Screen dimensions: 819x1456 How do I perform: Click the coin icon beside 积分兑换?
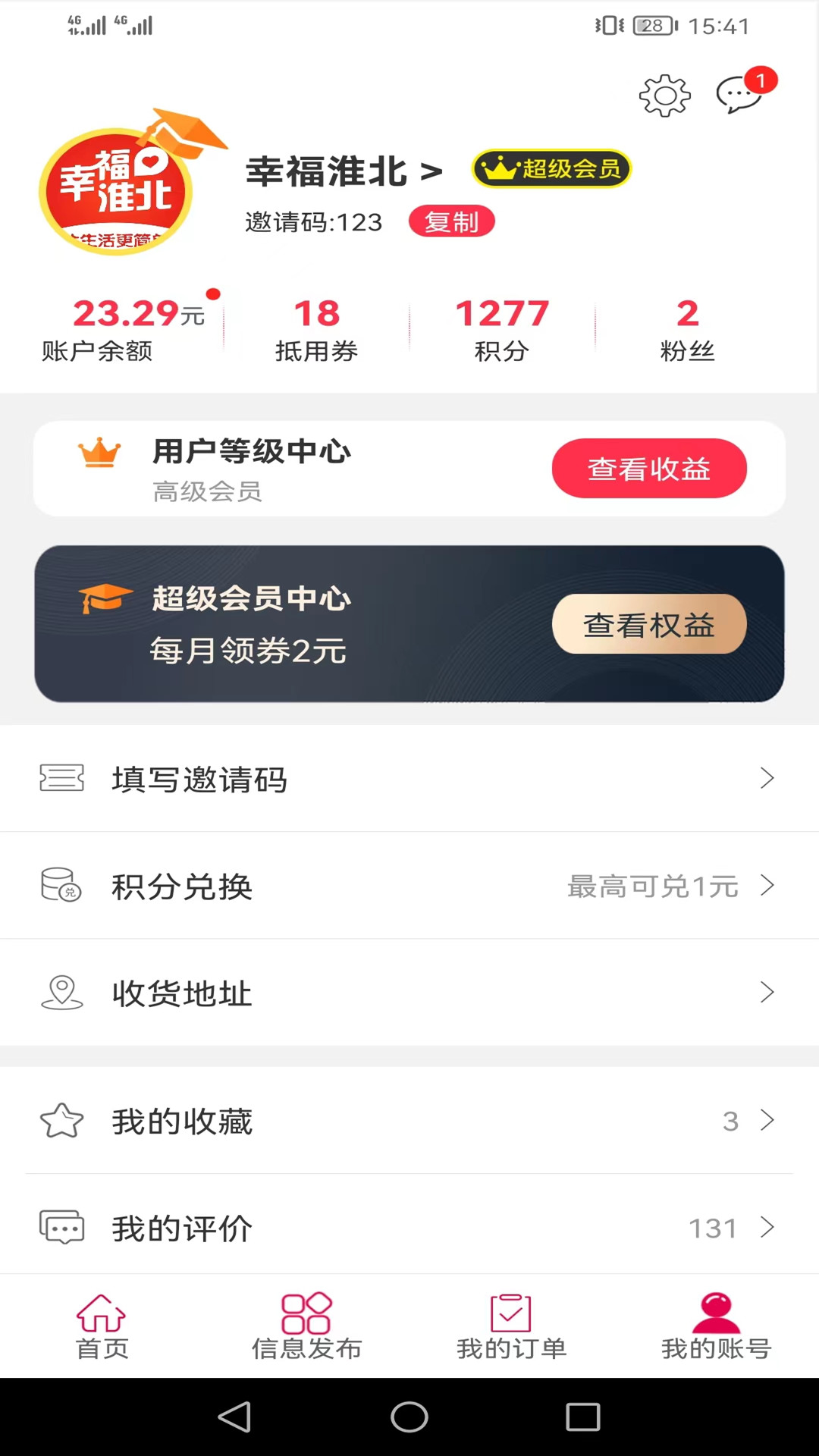62,886
